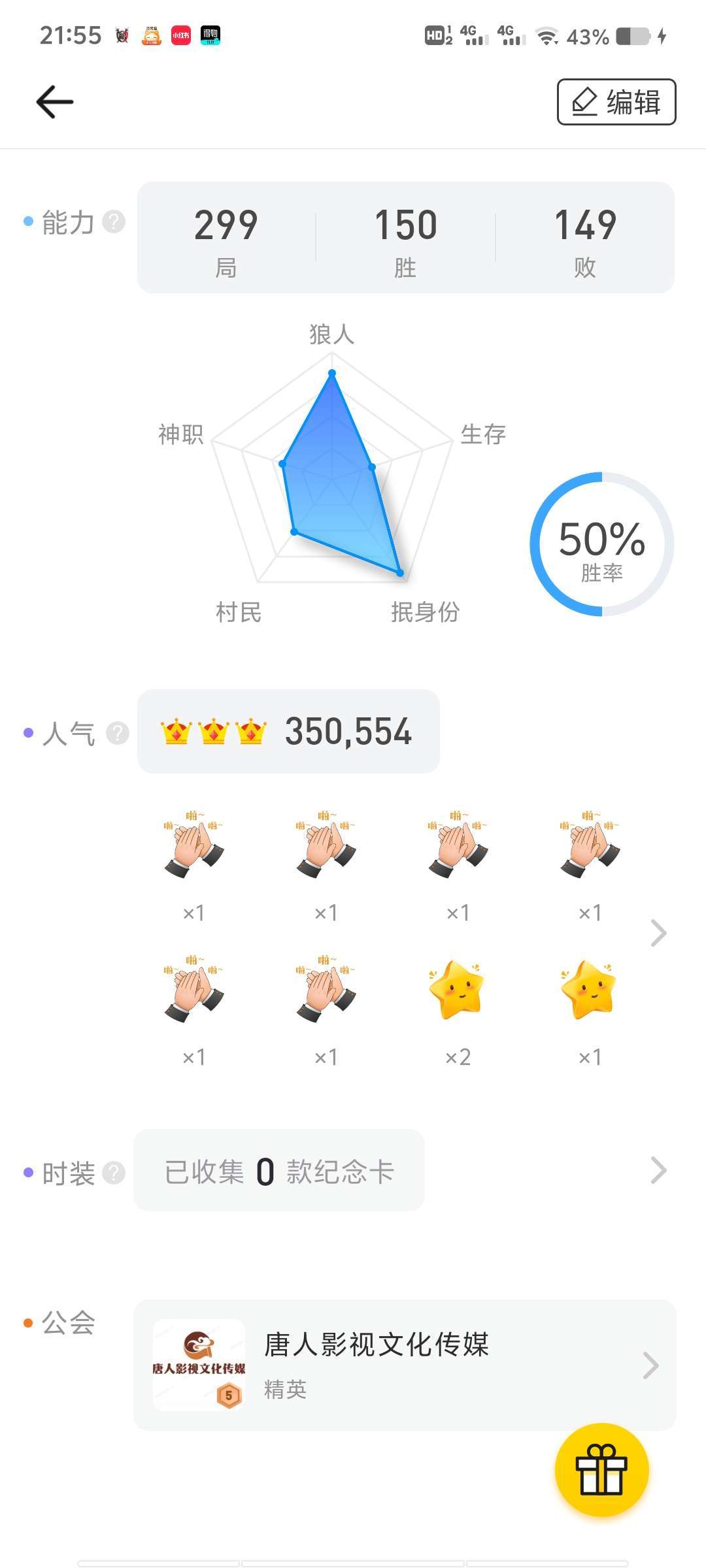706x1568 pixels.
Task: Open the help icon next to 人气
Action: (118, 733)
